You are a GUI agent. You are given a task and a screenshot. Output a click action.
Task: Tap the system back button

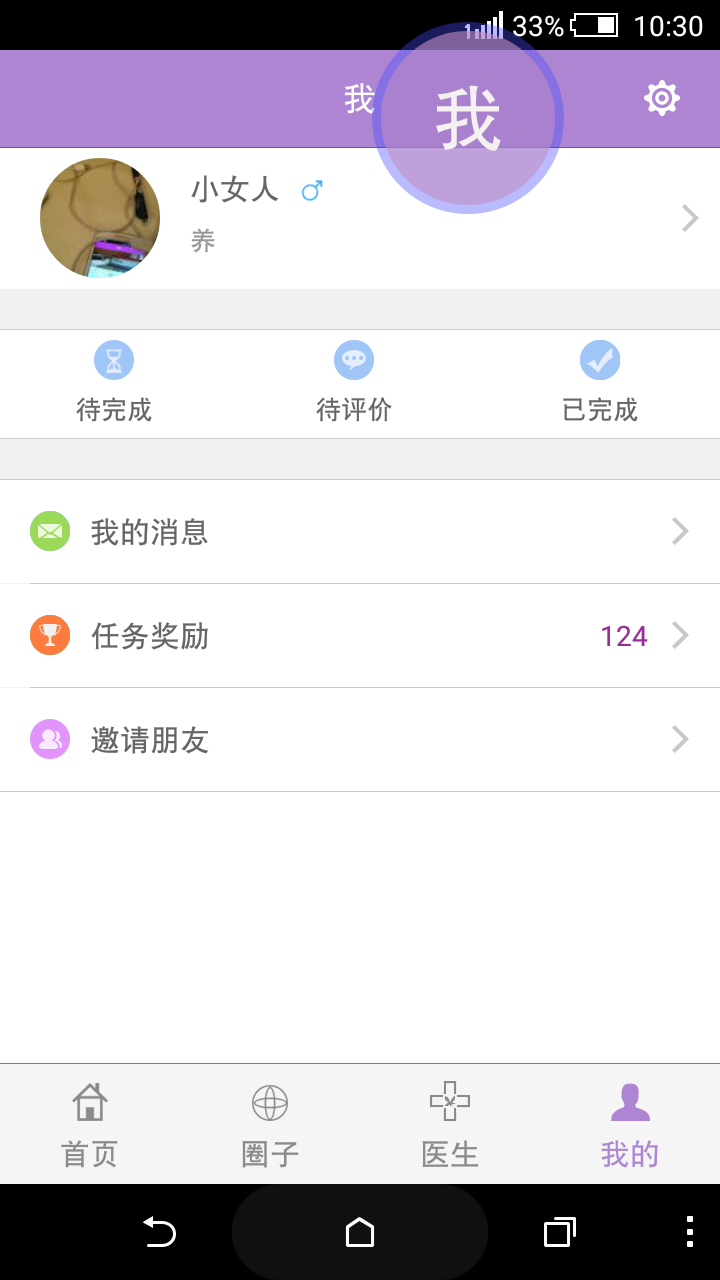(160, 1232)
